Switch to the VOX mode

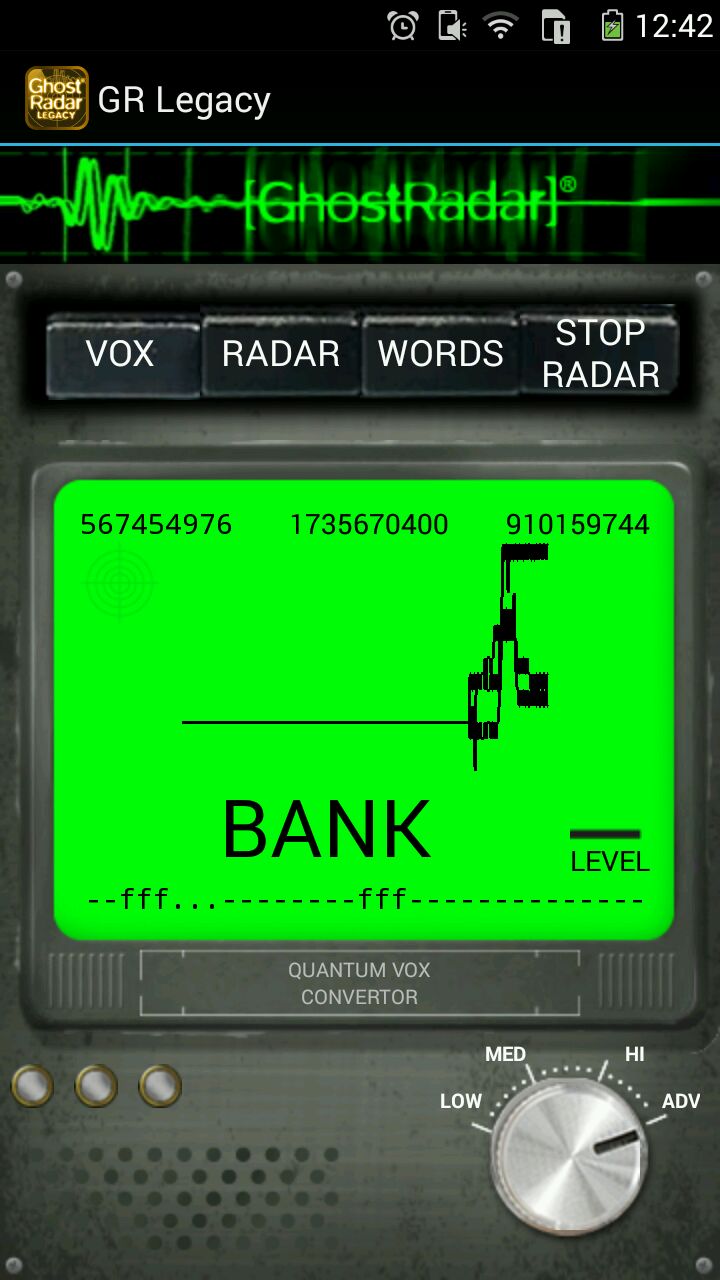point(121,354)
